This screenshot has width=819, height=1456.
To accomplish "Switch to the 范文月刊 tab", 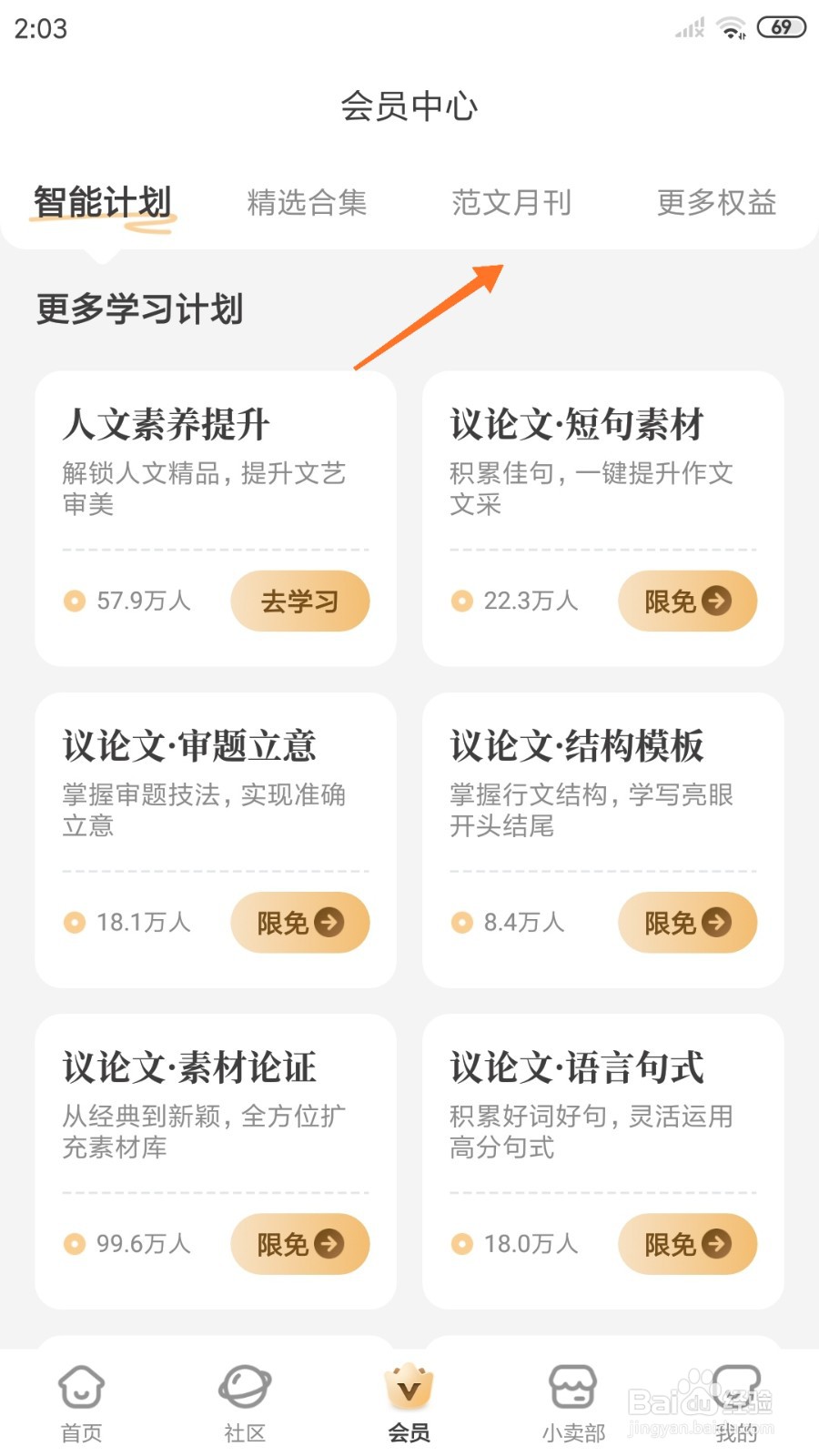I will [511, 203].
